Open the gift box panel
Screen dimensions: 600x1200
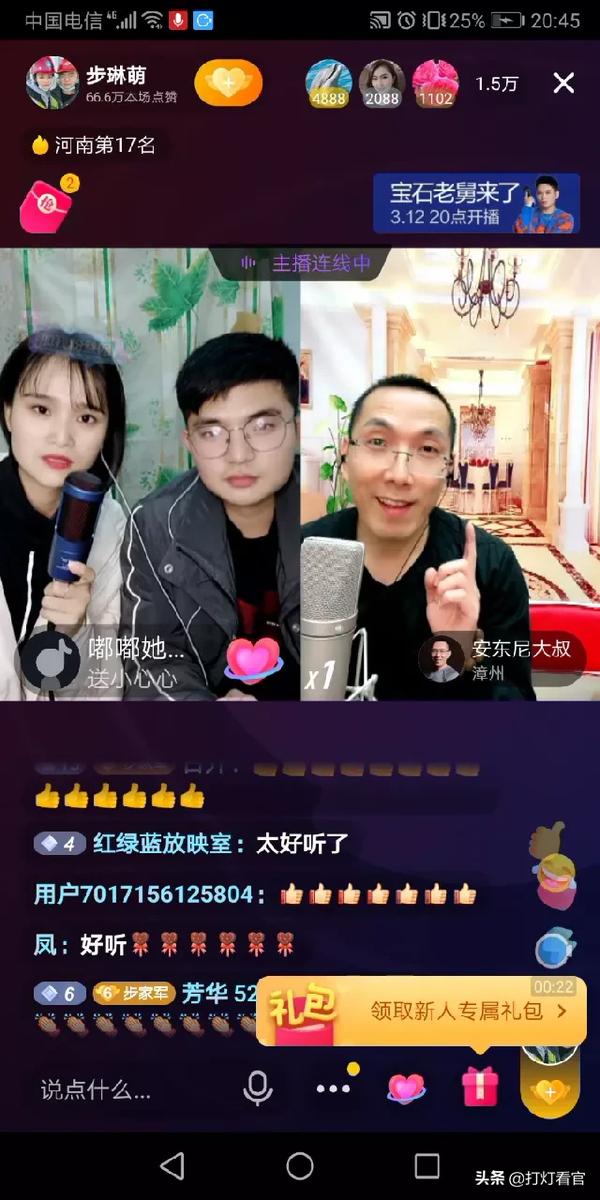(x=480, y=1086)
